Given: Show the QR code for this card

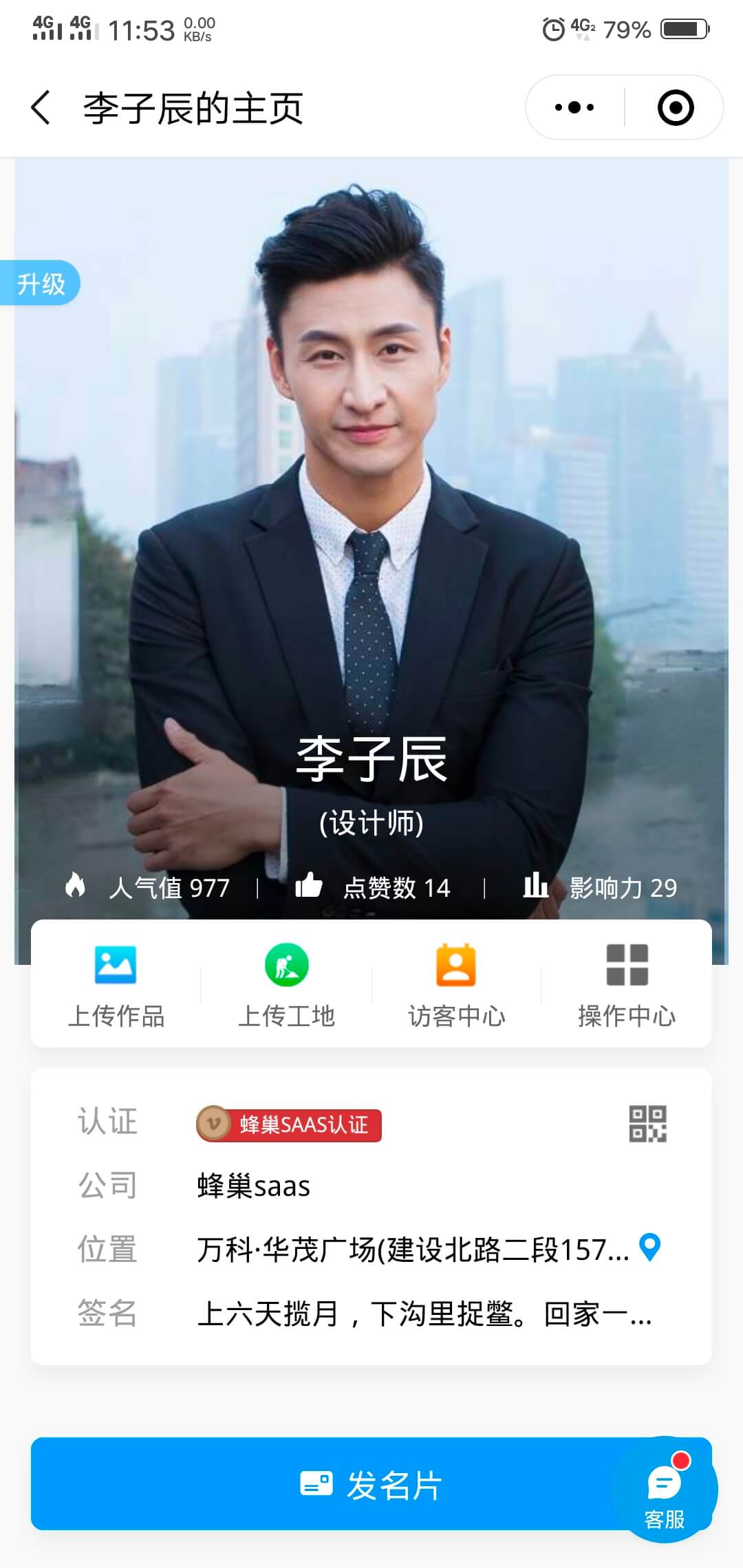Looking at the screenshot, I should pos(647,1124).
